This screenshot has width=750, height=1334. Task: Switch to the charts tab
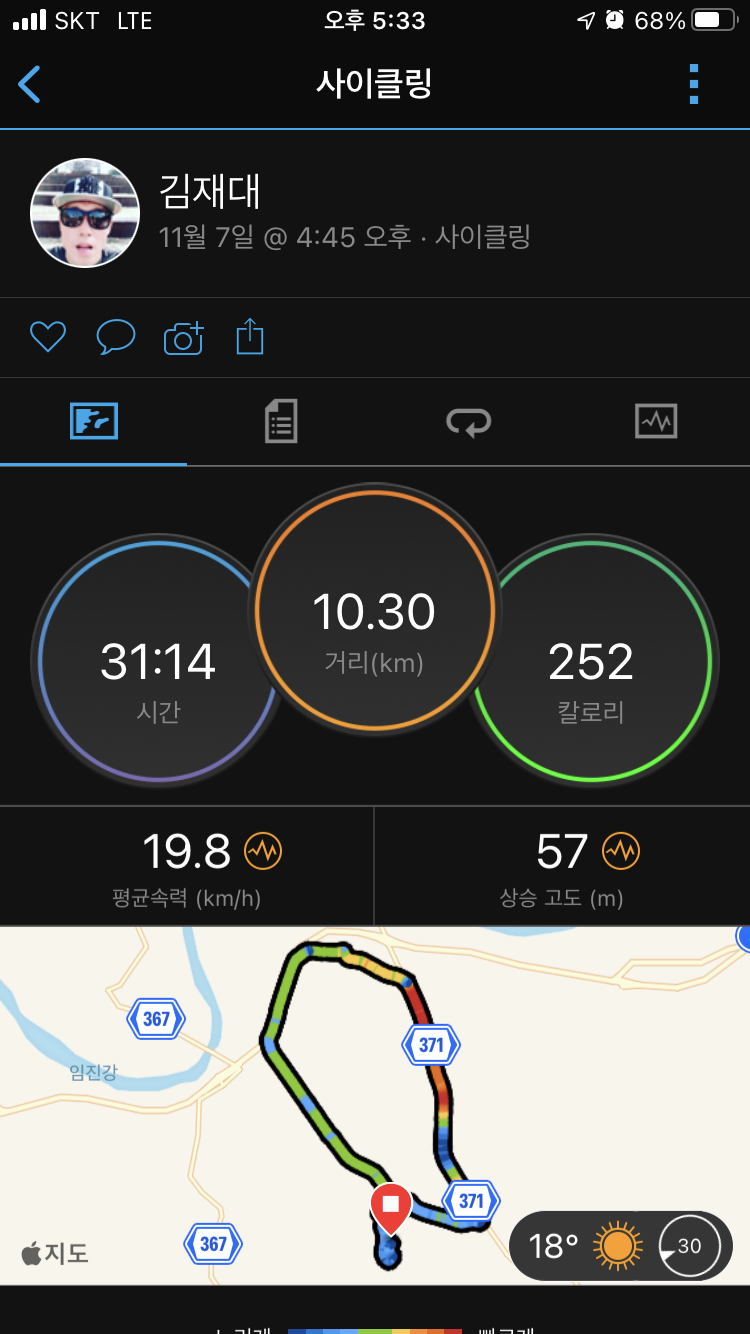click(656, 421)
